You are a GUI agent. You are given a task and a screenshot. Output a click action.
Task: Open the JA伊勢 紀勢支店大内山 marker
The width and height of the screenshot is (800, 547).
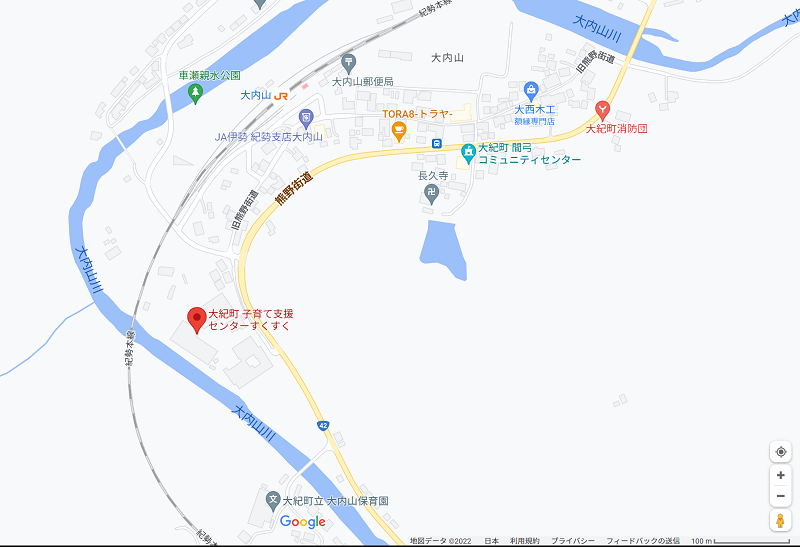click(305, 118)
